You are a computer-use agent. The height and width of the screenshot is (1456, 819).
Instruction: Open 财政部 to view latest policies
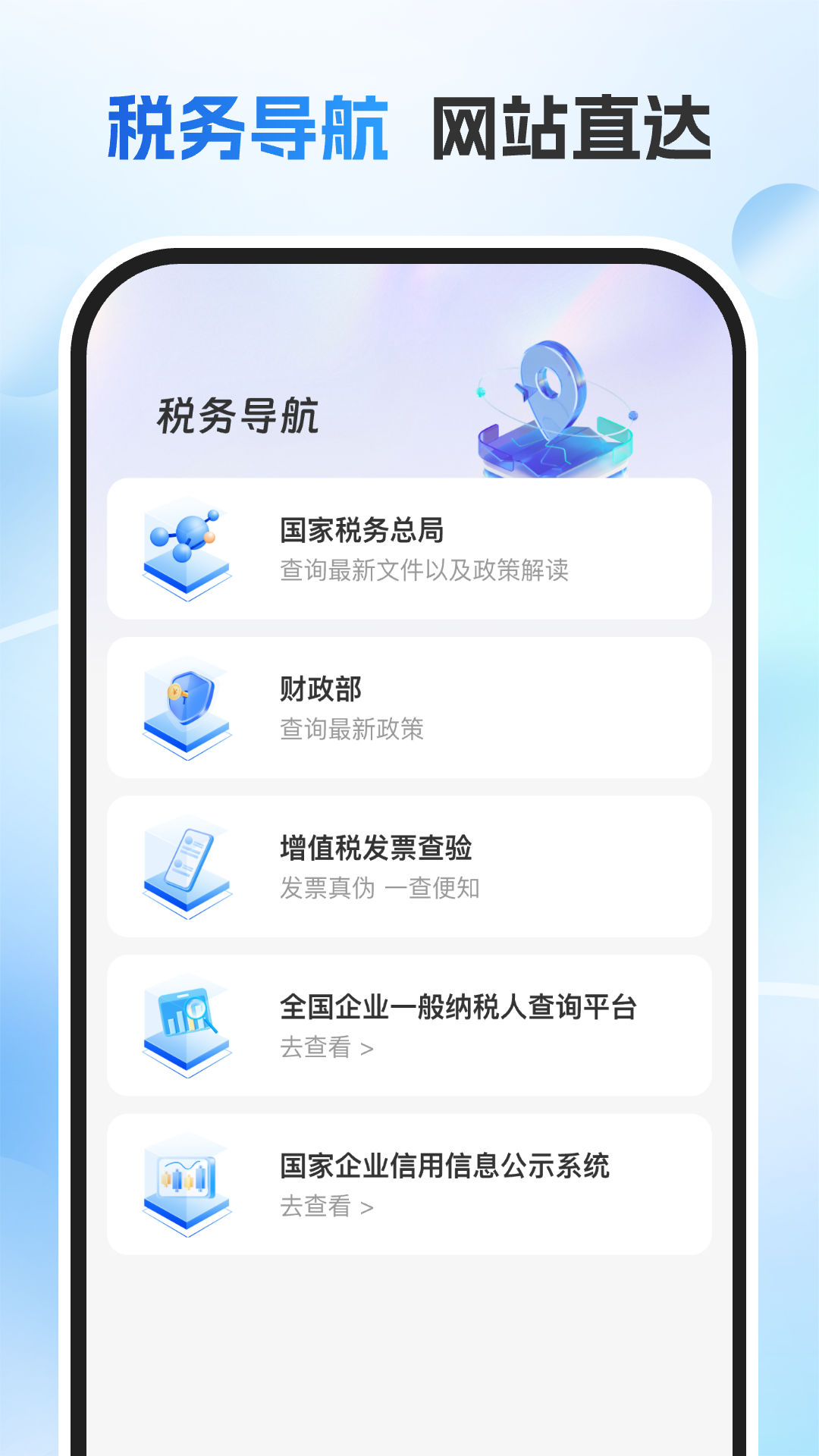coord(409,705)
